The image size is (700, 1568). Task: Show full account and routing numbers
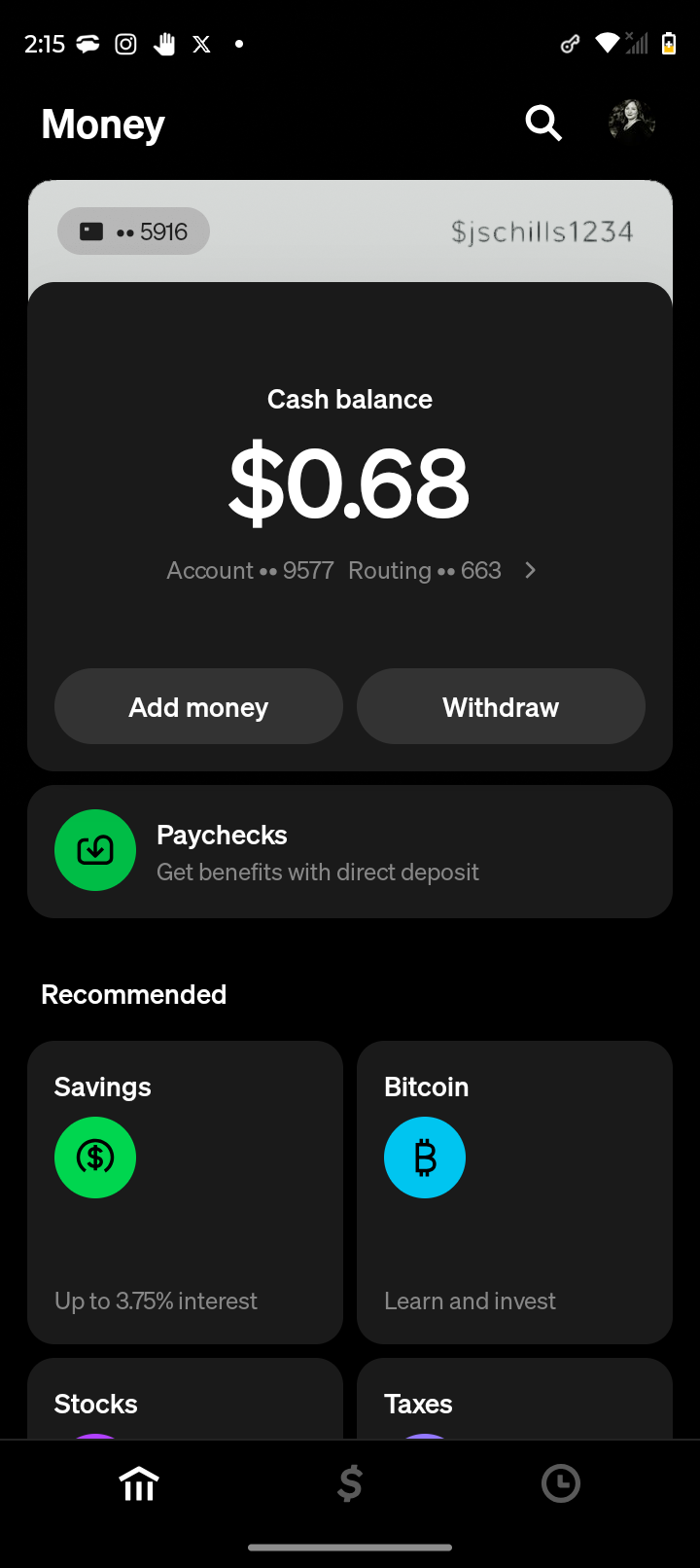pos(350,570)
